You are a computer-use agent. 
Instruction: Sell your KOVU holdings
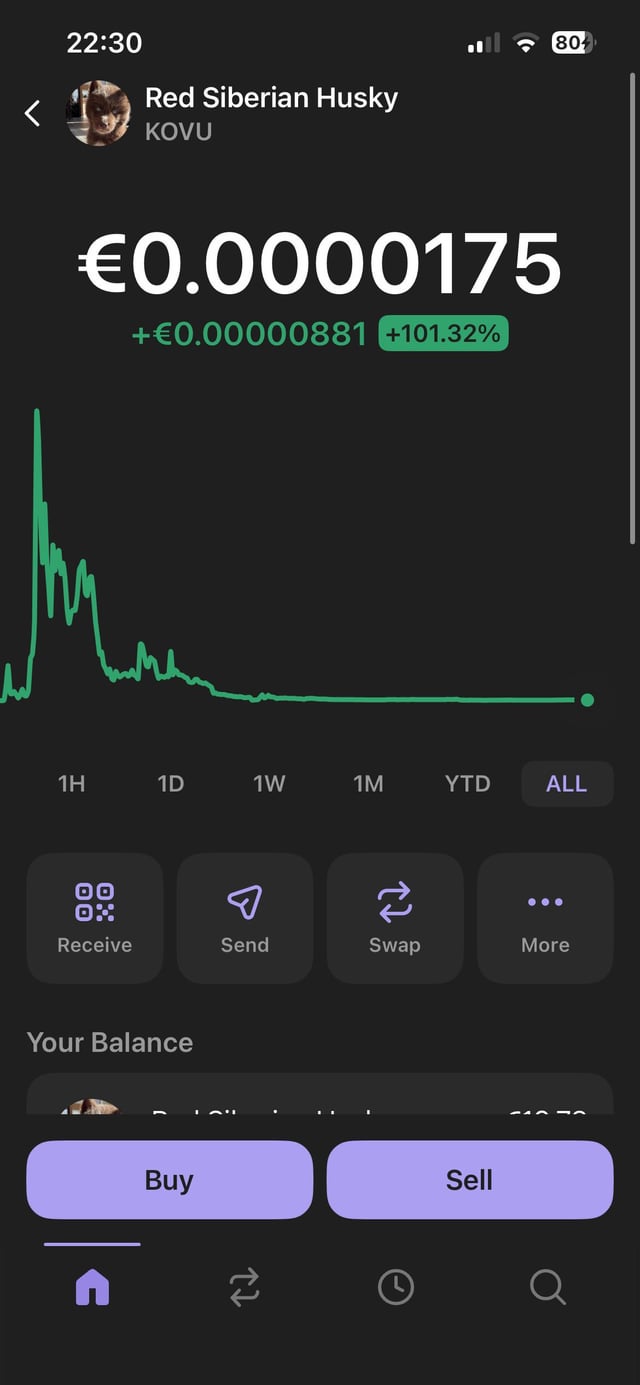[x=470, y=1180]
